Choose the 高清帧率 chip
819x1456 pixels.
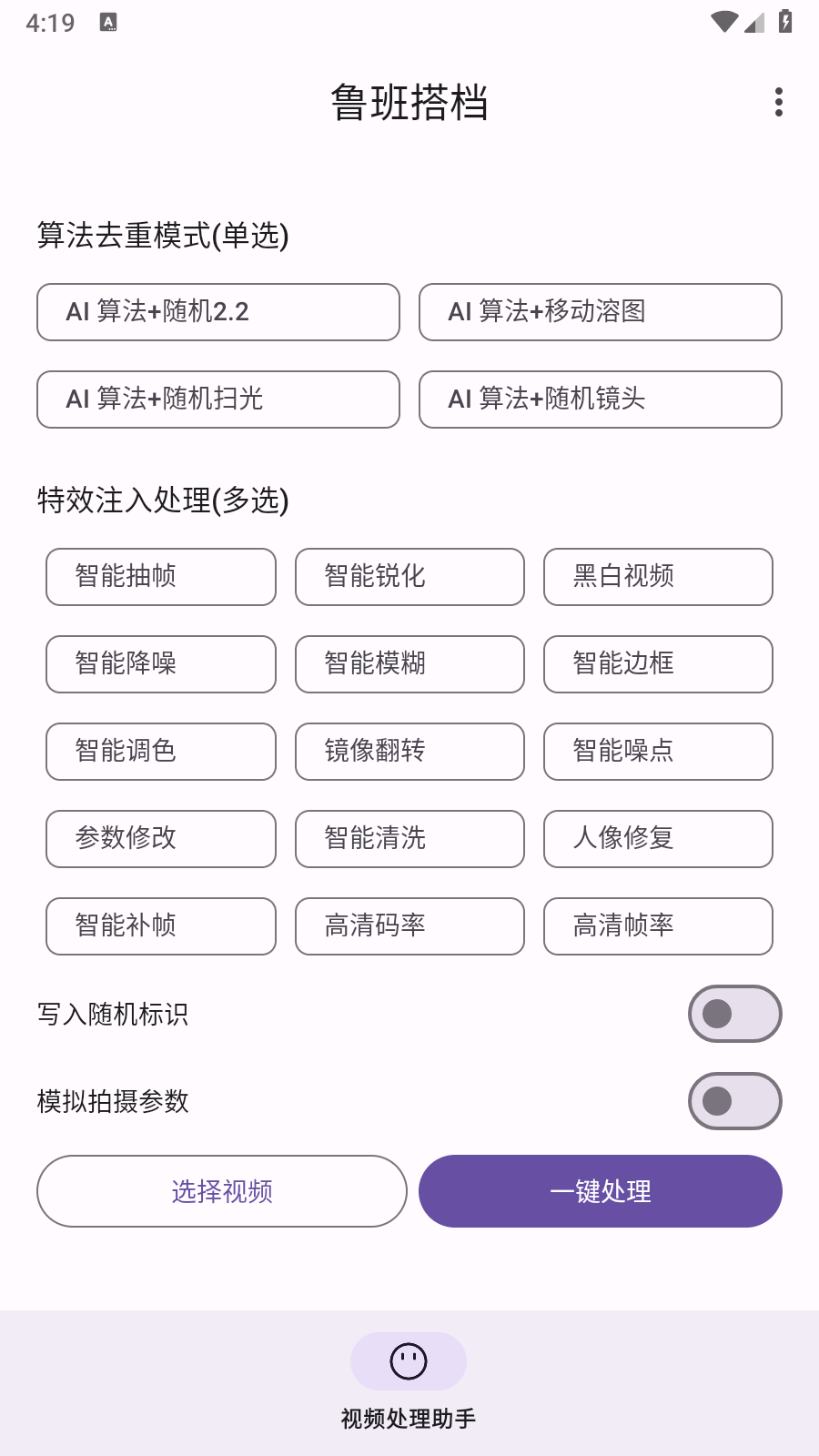(x=658, y=926)
